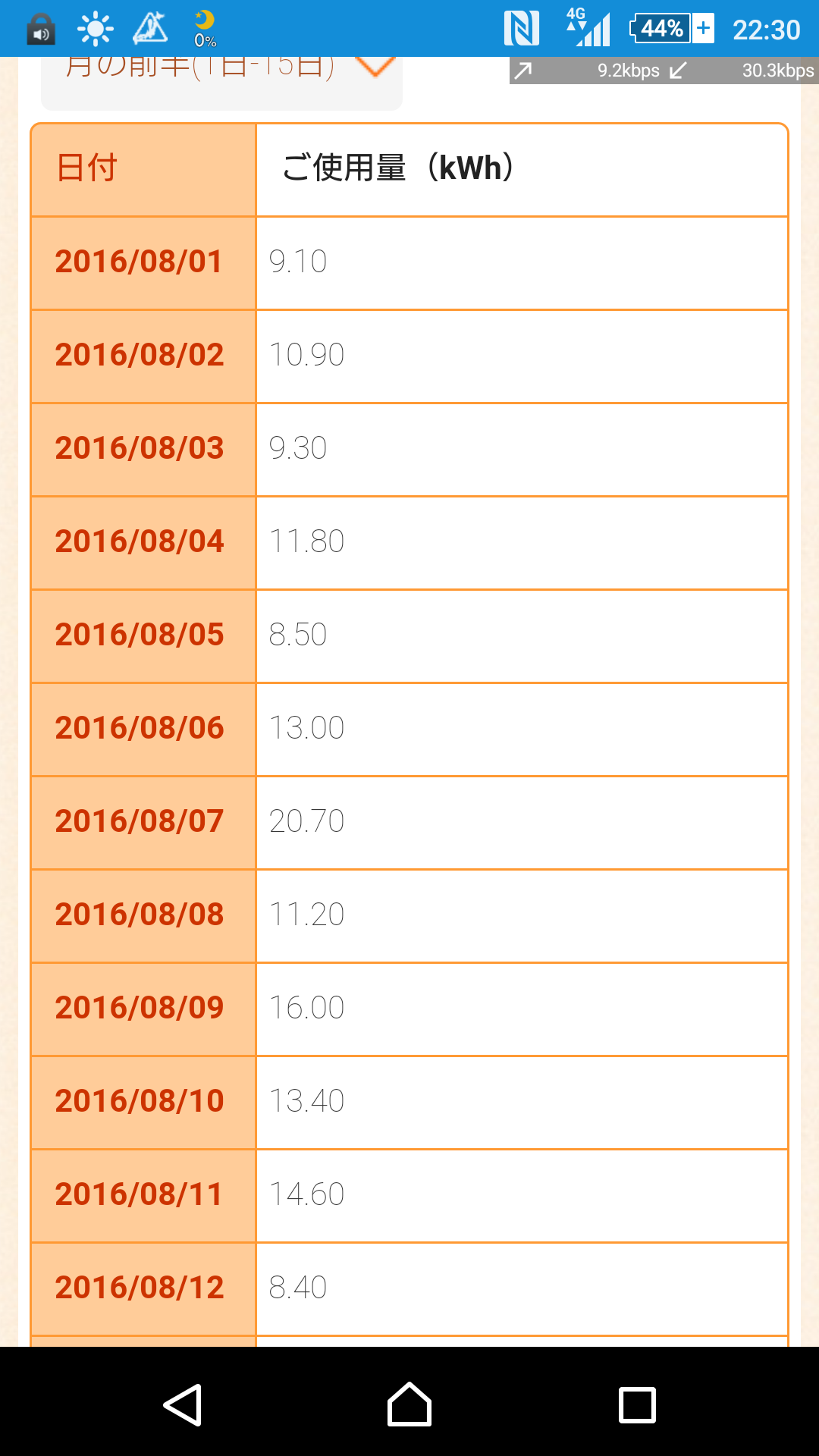Go to the home screen
This screenshot has height=1456, width=819.
(x=409, y=1404)
